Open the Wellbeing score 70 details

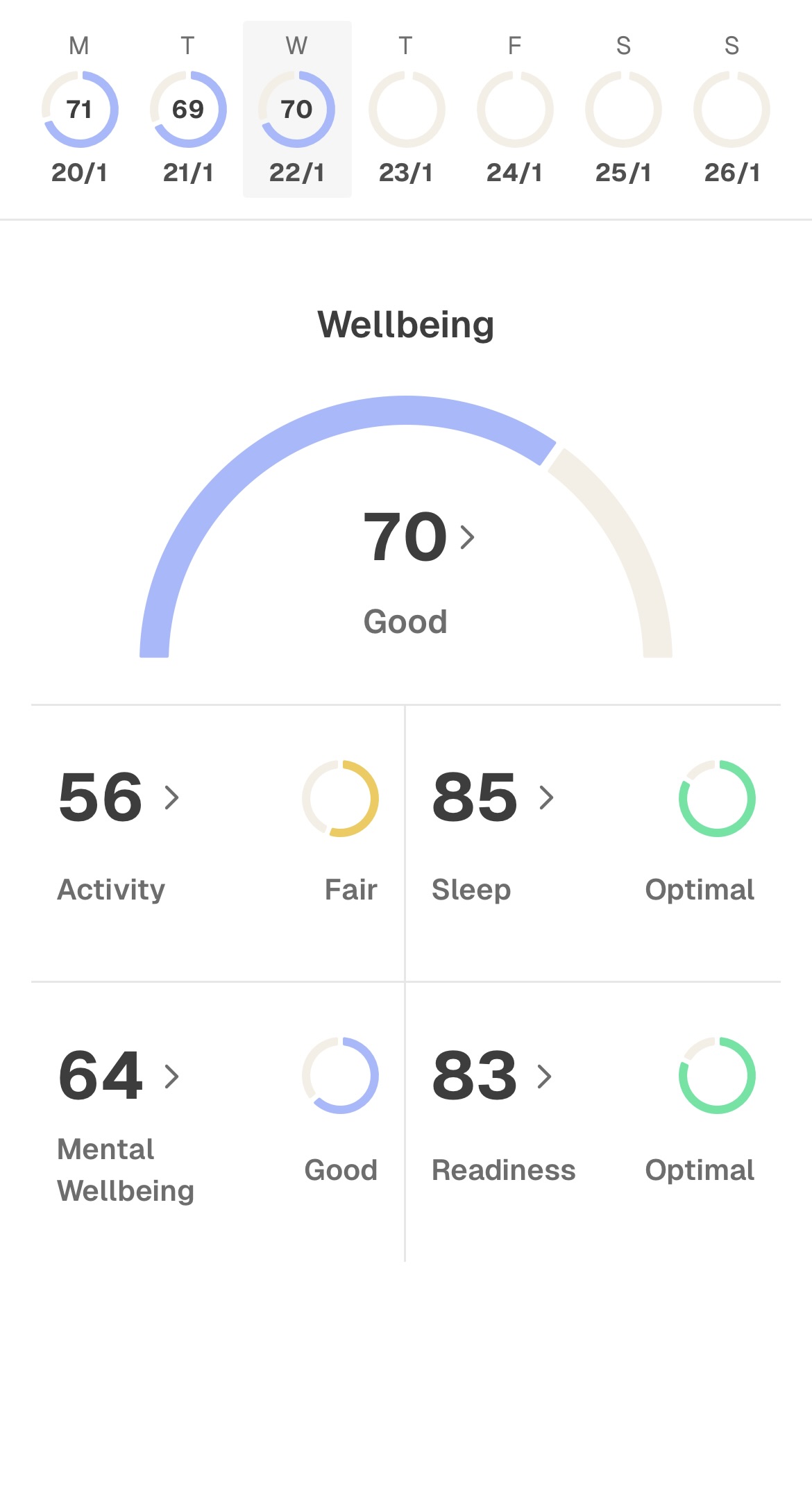(x=418, y=537)
